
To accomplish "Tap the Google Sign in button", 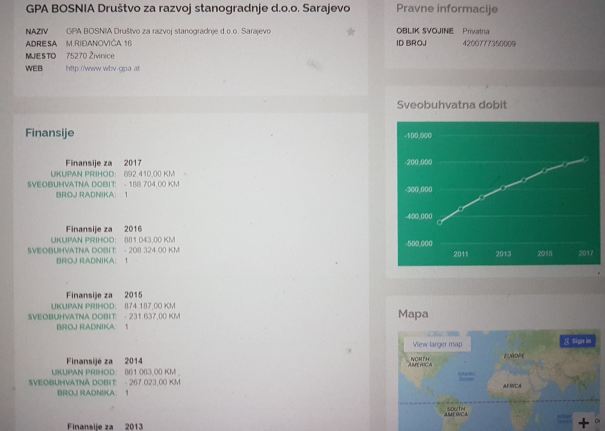I will tap(577, 341).
